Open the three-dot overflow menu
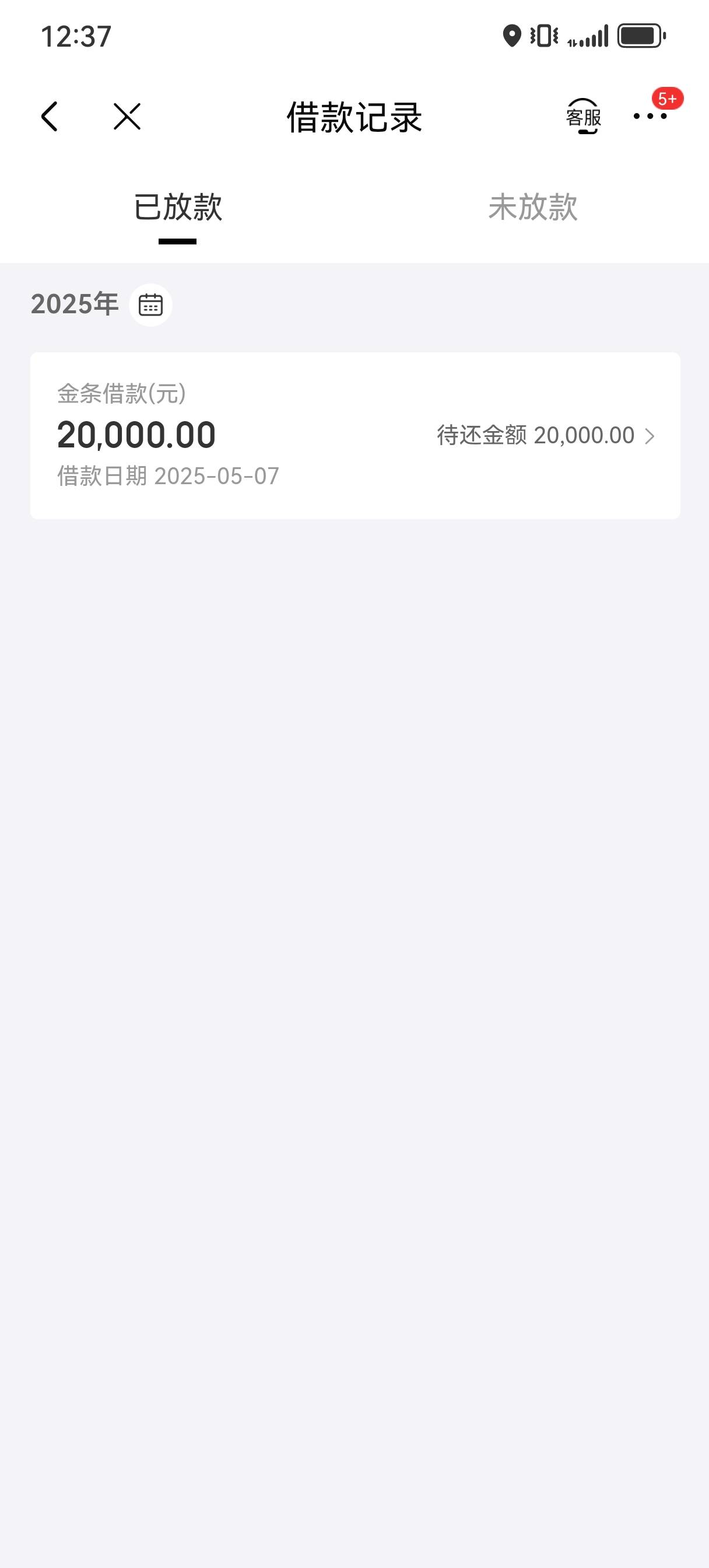This screenshot has height=1568, width=709. coord(650,116)
